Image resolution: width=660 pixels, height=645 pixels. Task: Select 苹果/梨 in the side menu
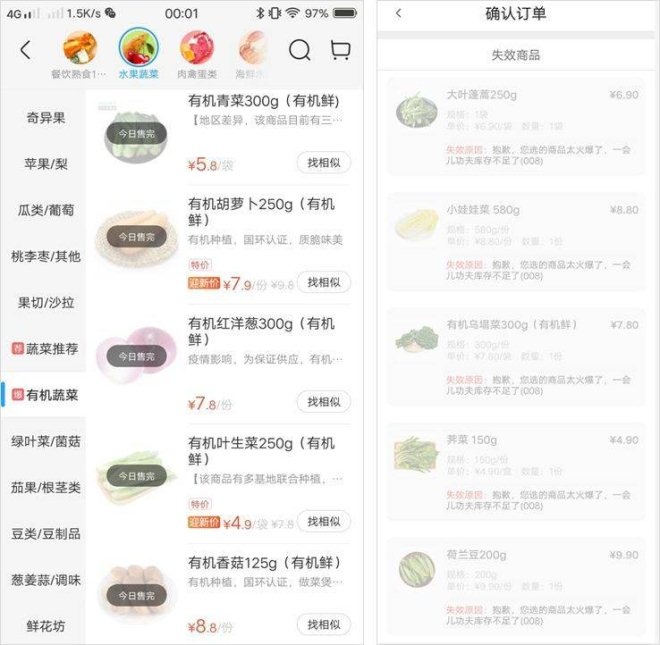(46, 164)
